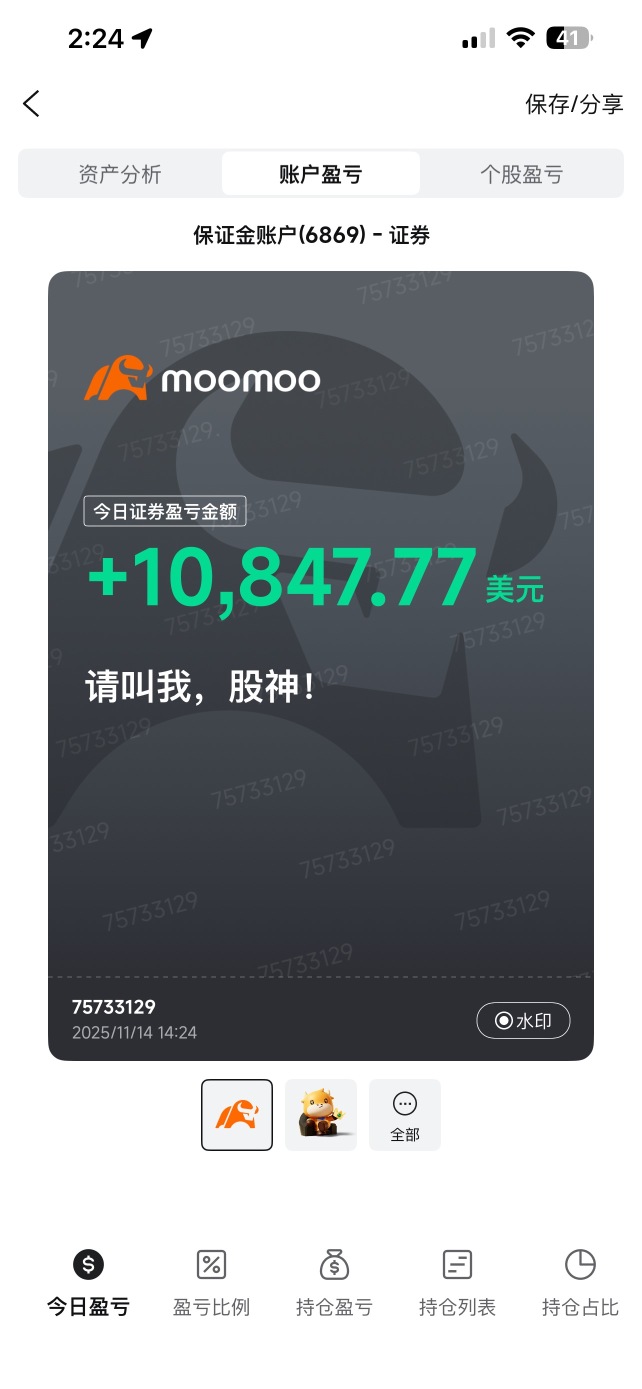
Task: Switch to the 资产分析 tab
Action: coord(120,174)
